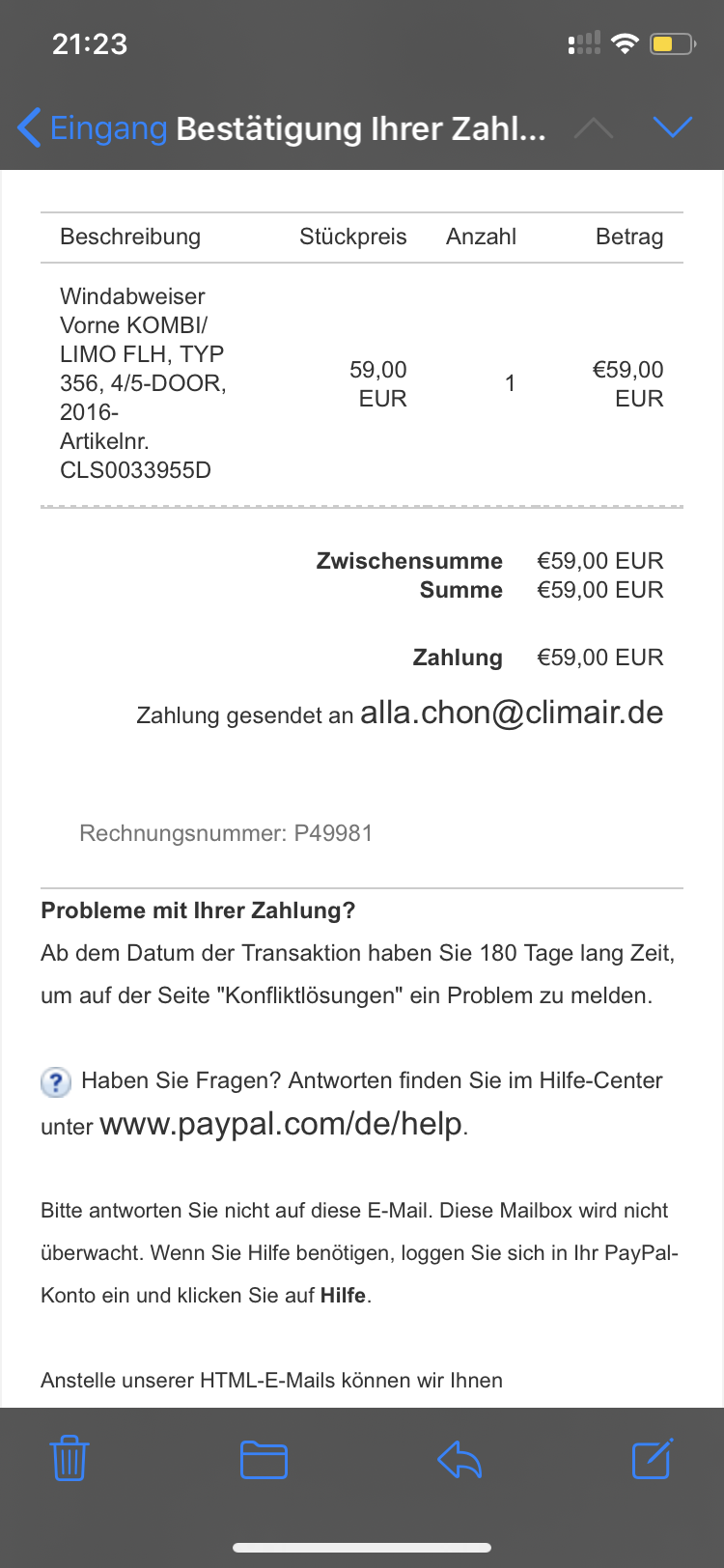Jump to the next message with the down arrow
Viewport: 724px width, 1568px height.
[x=672, y=127]
